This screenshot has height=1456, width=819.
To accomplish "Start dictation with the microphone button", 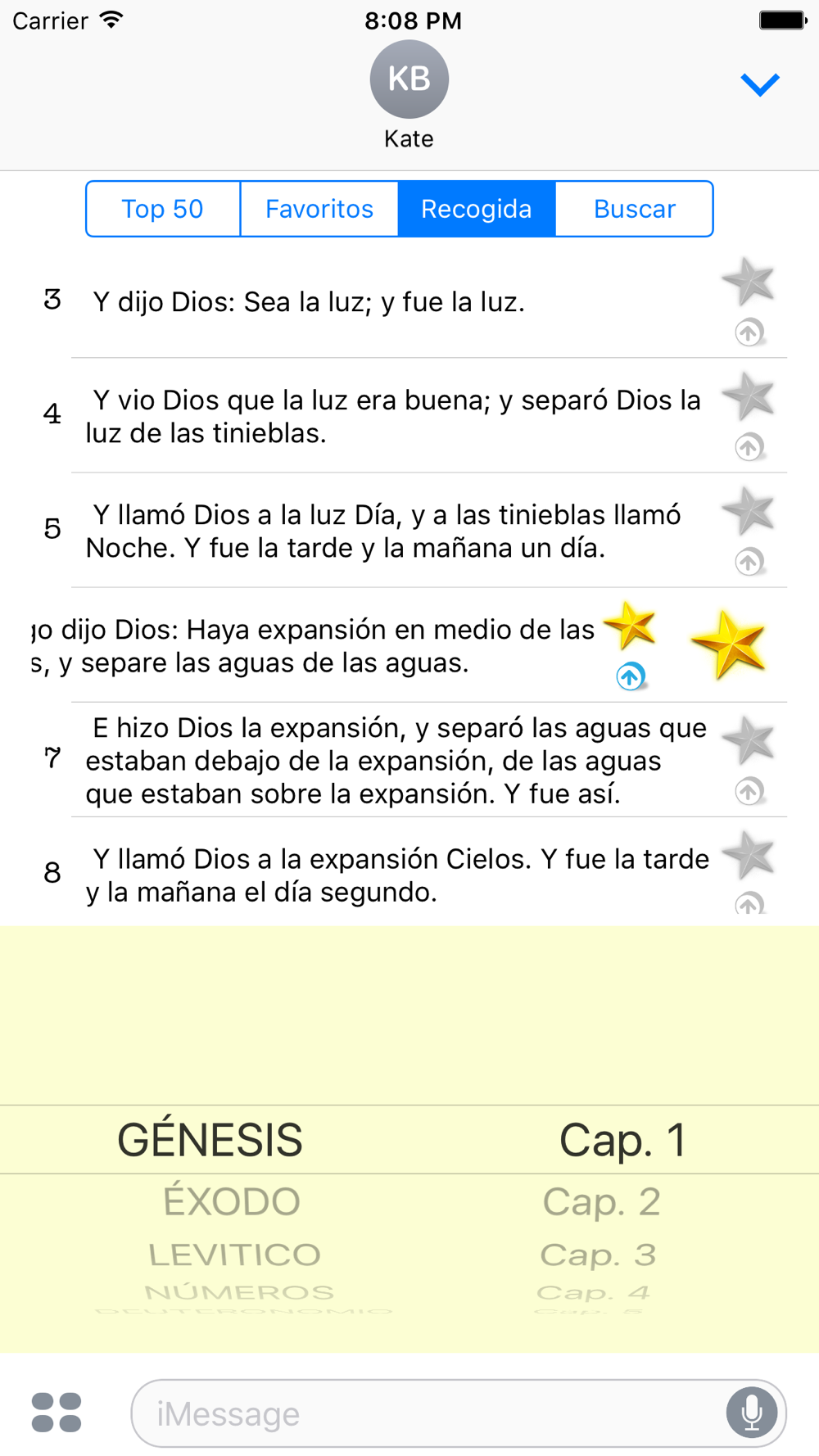I will click(752, 1413).
